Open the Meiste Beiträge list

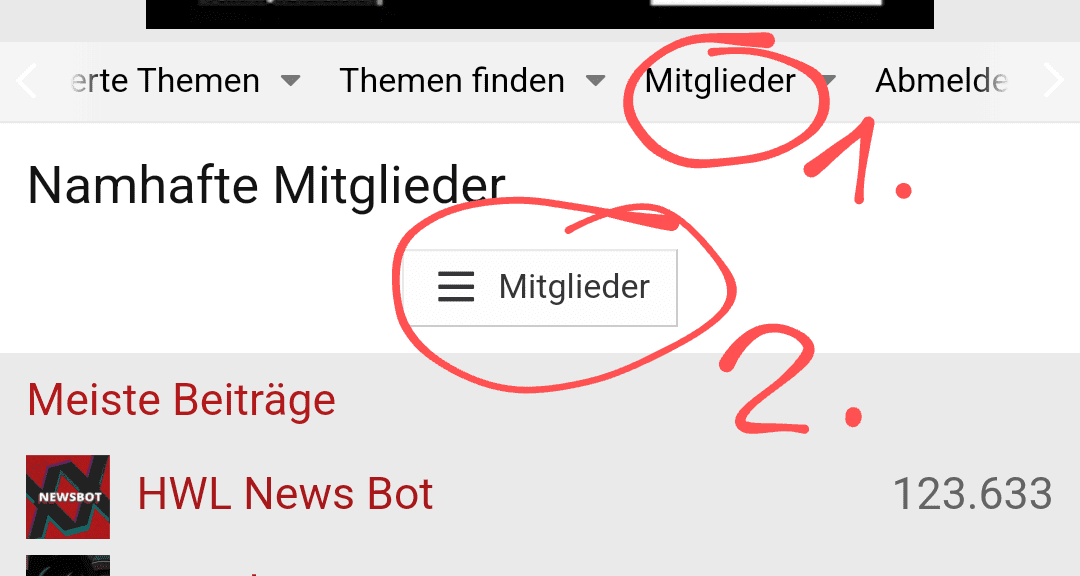tap(181, 400)
